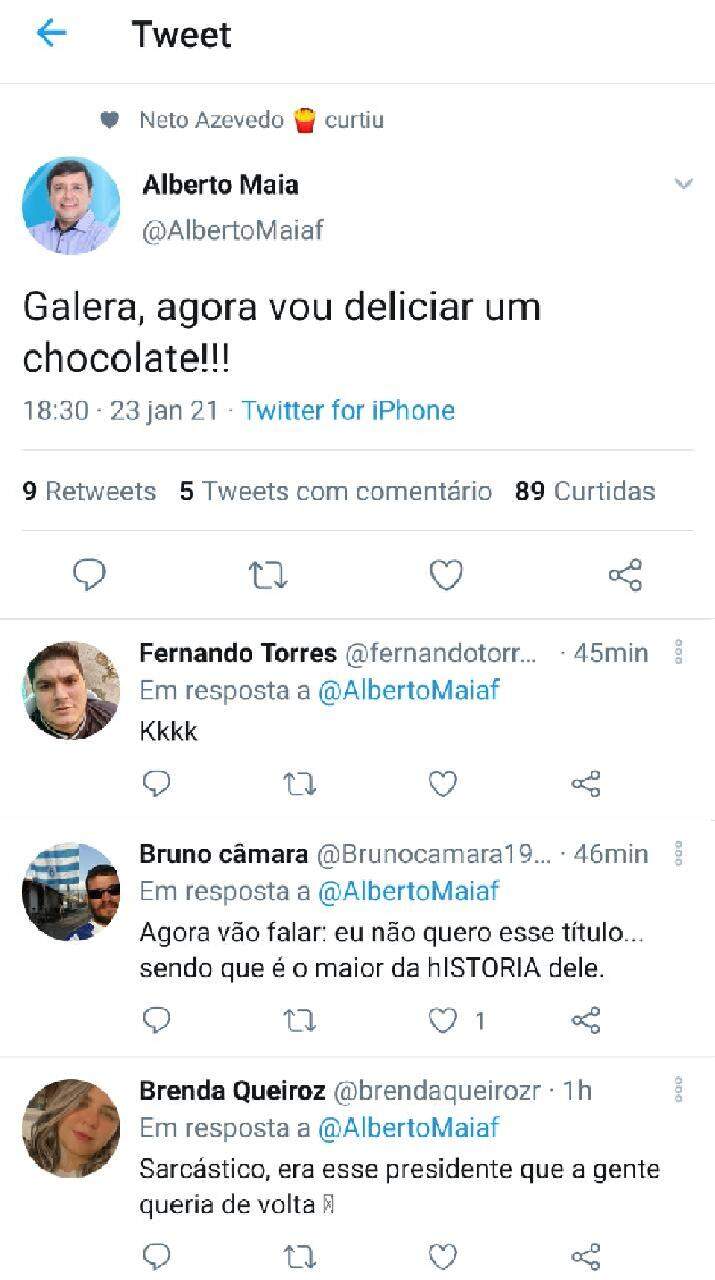View the 9 Retweets list
Viewport: 715px width, 1280px height.
click(89, 491)
